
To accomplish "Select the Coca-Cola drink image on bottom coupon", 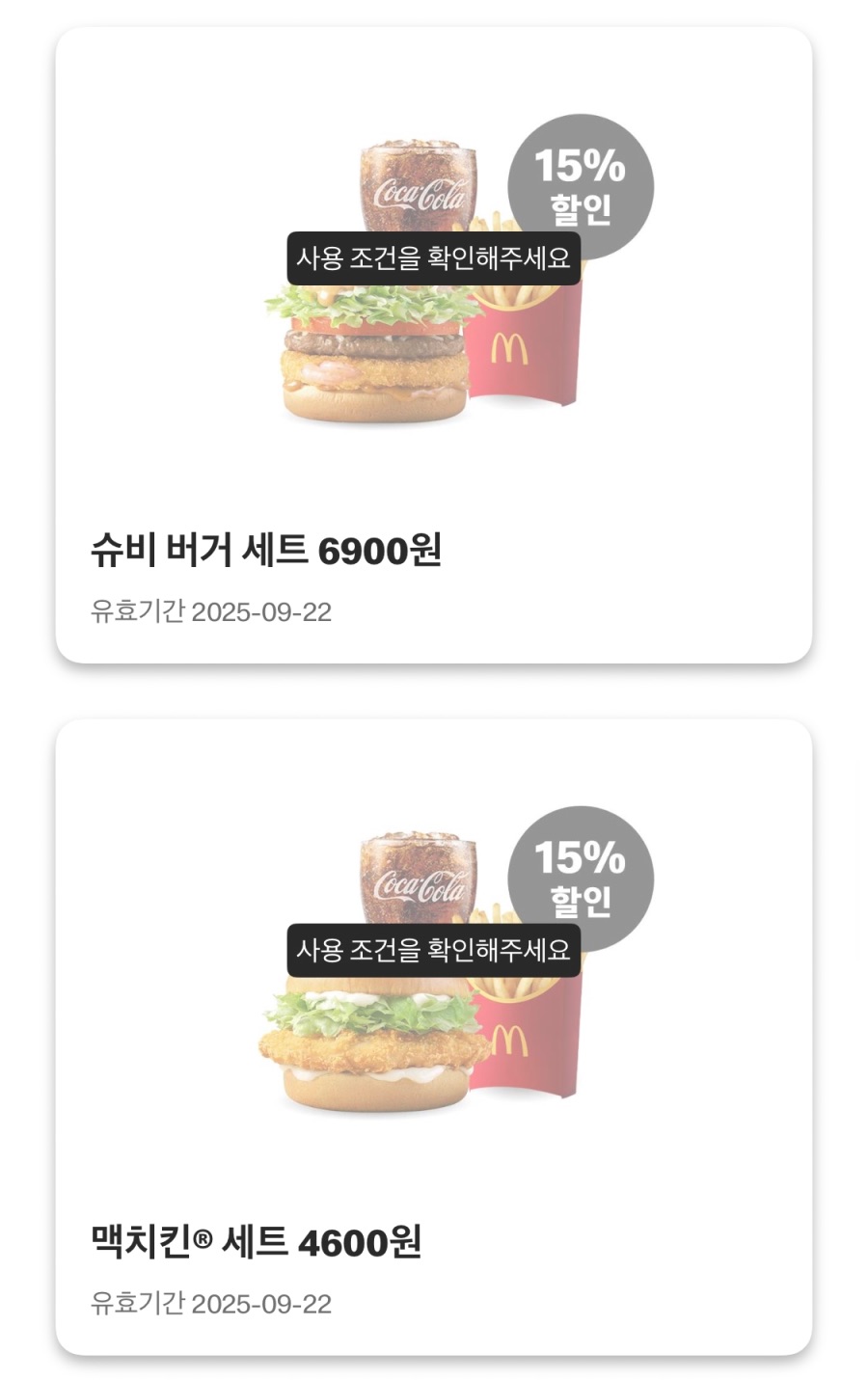I will click(417, 878).
